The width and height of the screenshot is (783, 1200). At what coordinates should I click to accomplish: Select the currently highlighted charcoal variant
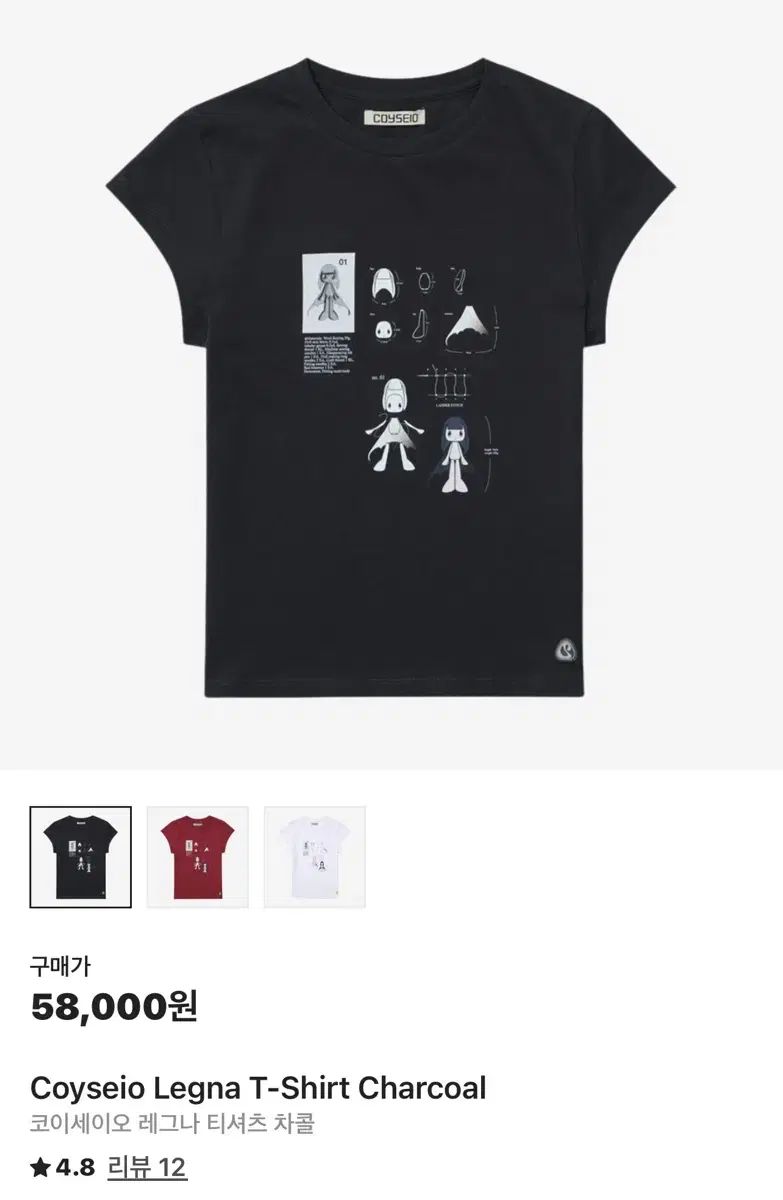click(81, 855)
